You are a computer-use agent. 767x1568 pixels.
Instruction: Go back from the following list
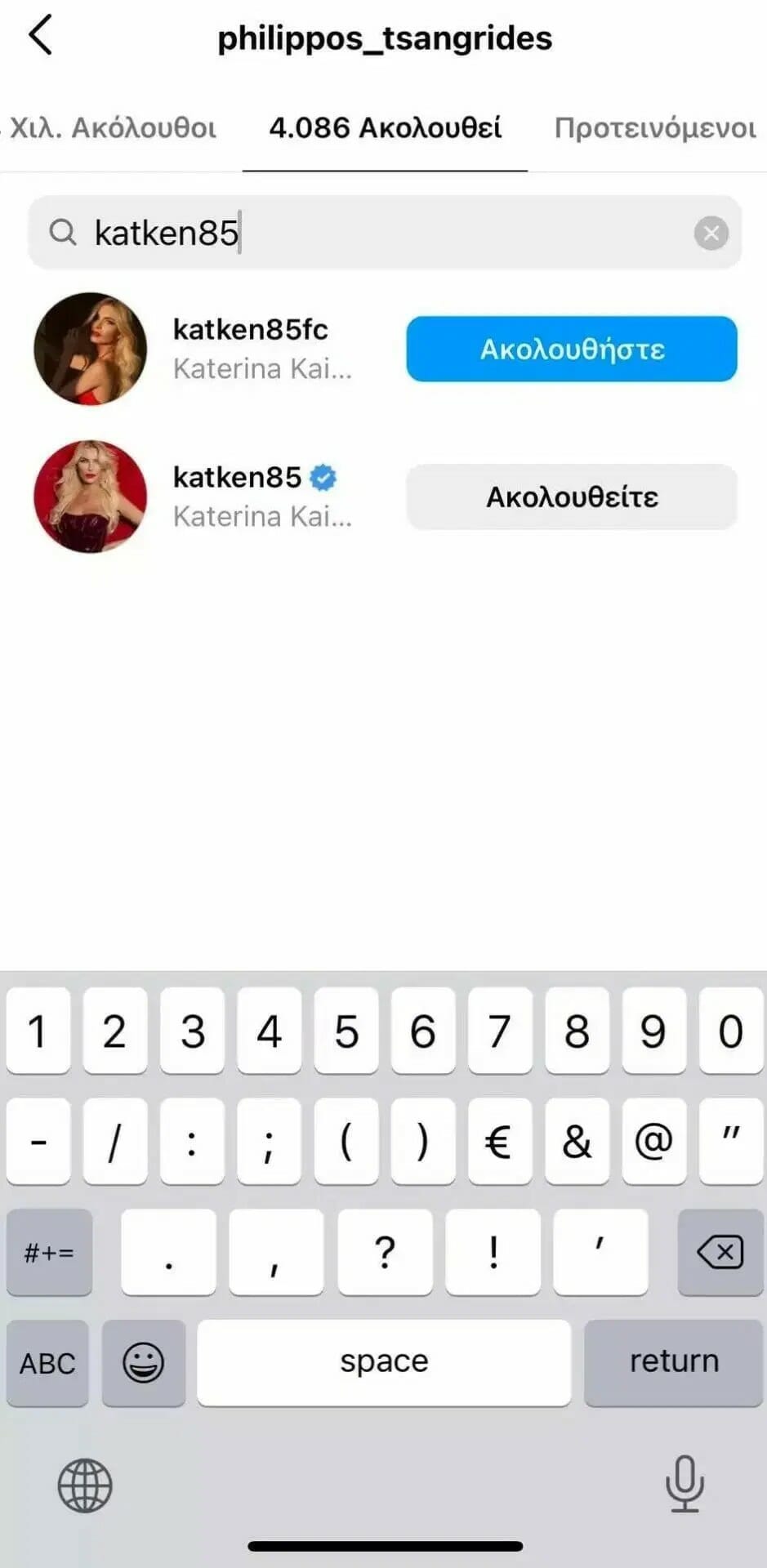[40, 36]
